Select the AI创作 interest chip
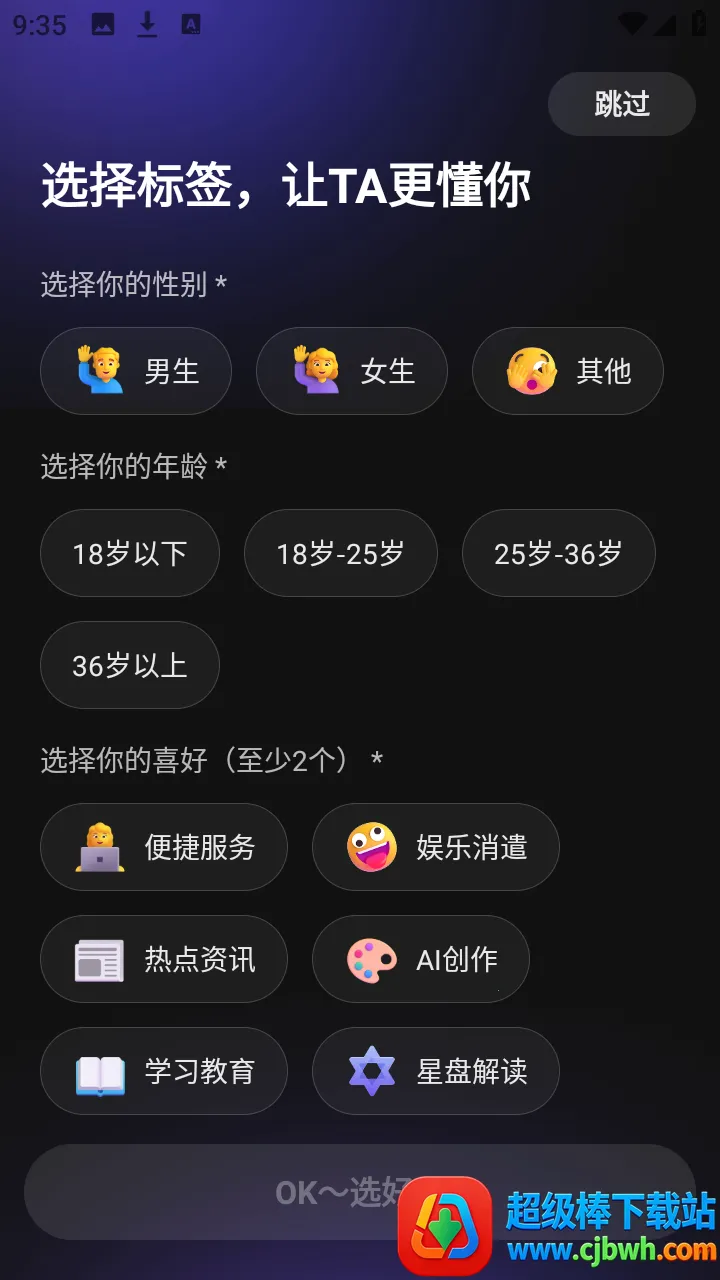720x1280 pixels. coord(421,959)
